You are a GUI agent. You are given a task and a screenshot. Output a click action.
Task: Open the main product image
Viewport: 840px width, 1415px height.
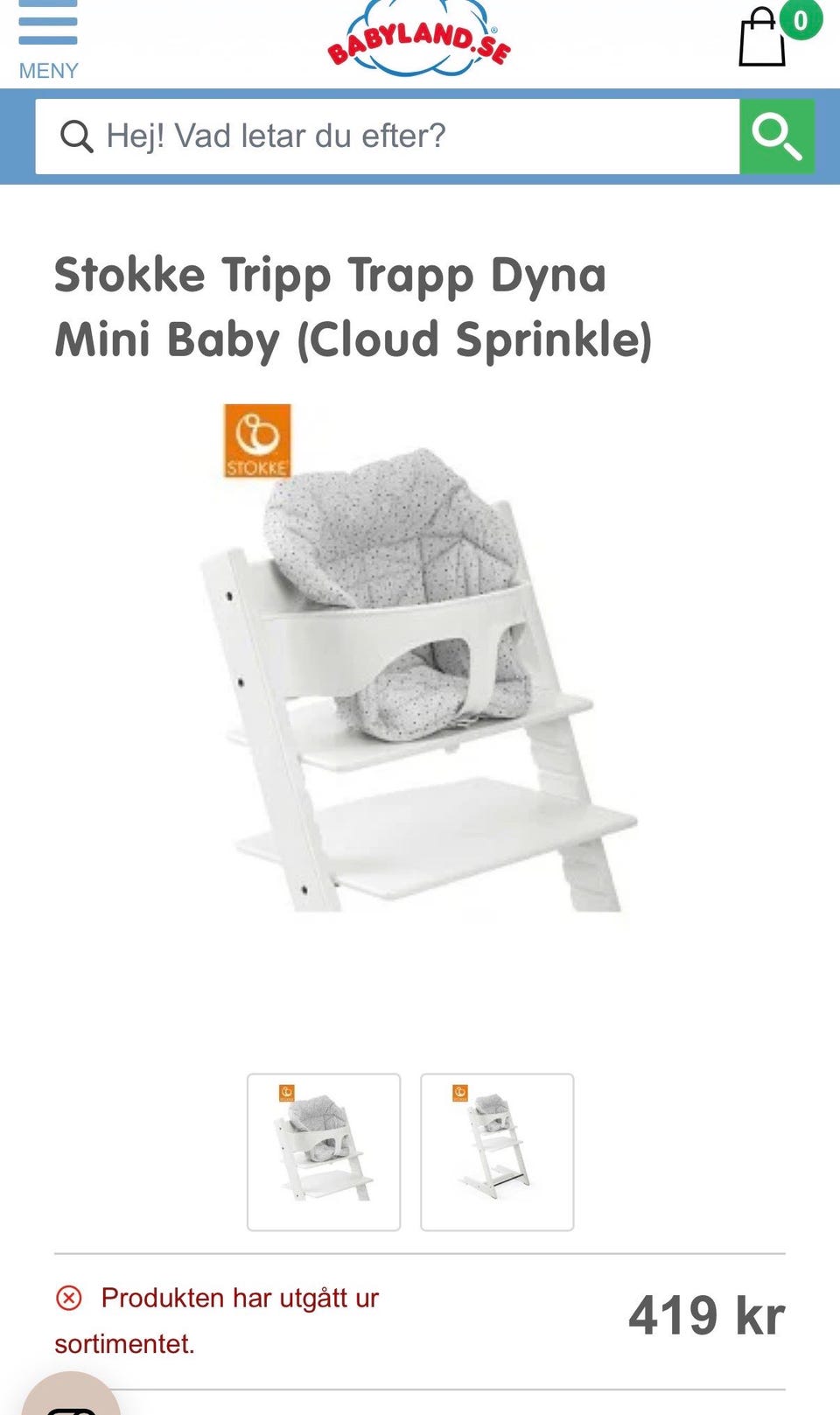pyautogui.click(x=420, y=656)
